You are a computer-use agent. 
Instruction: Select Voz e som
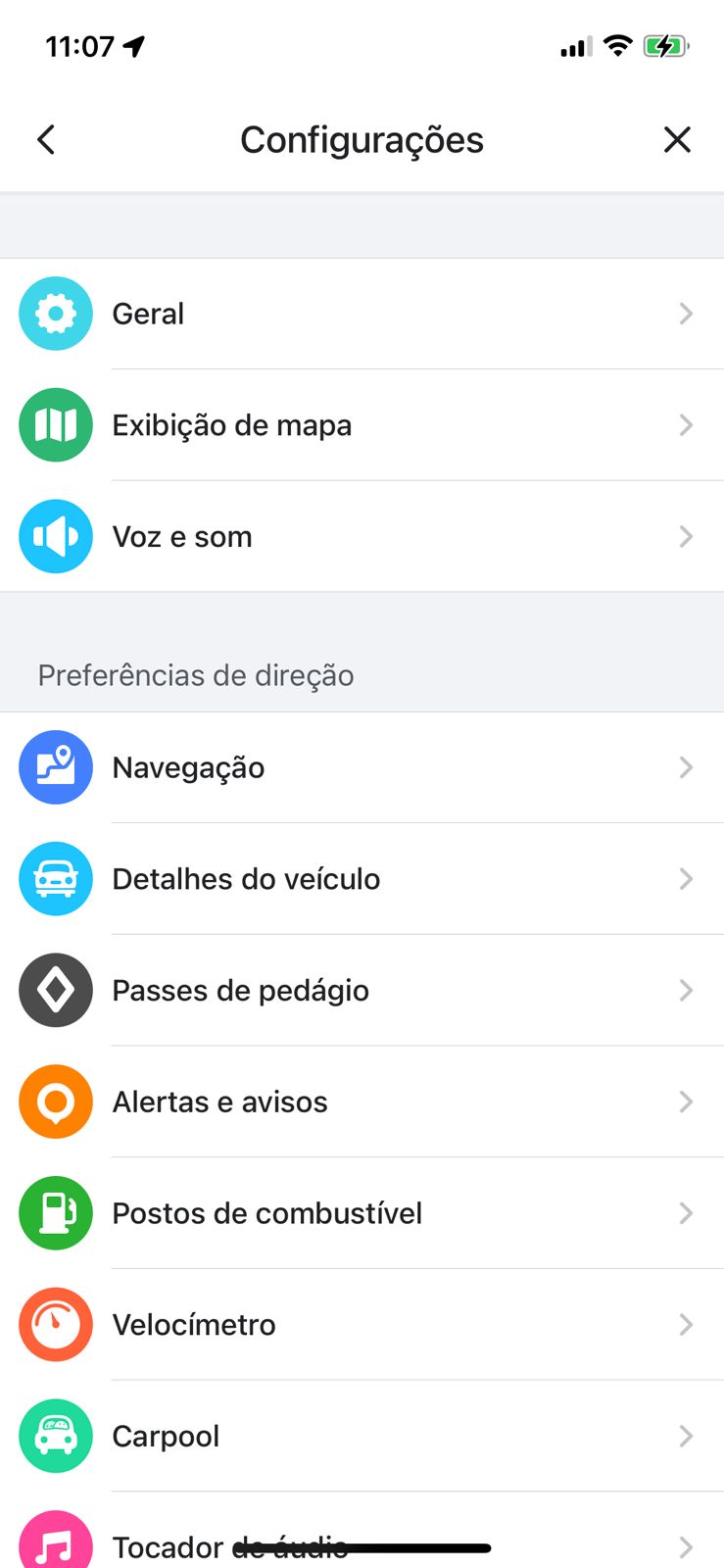click(362, 537)
